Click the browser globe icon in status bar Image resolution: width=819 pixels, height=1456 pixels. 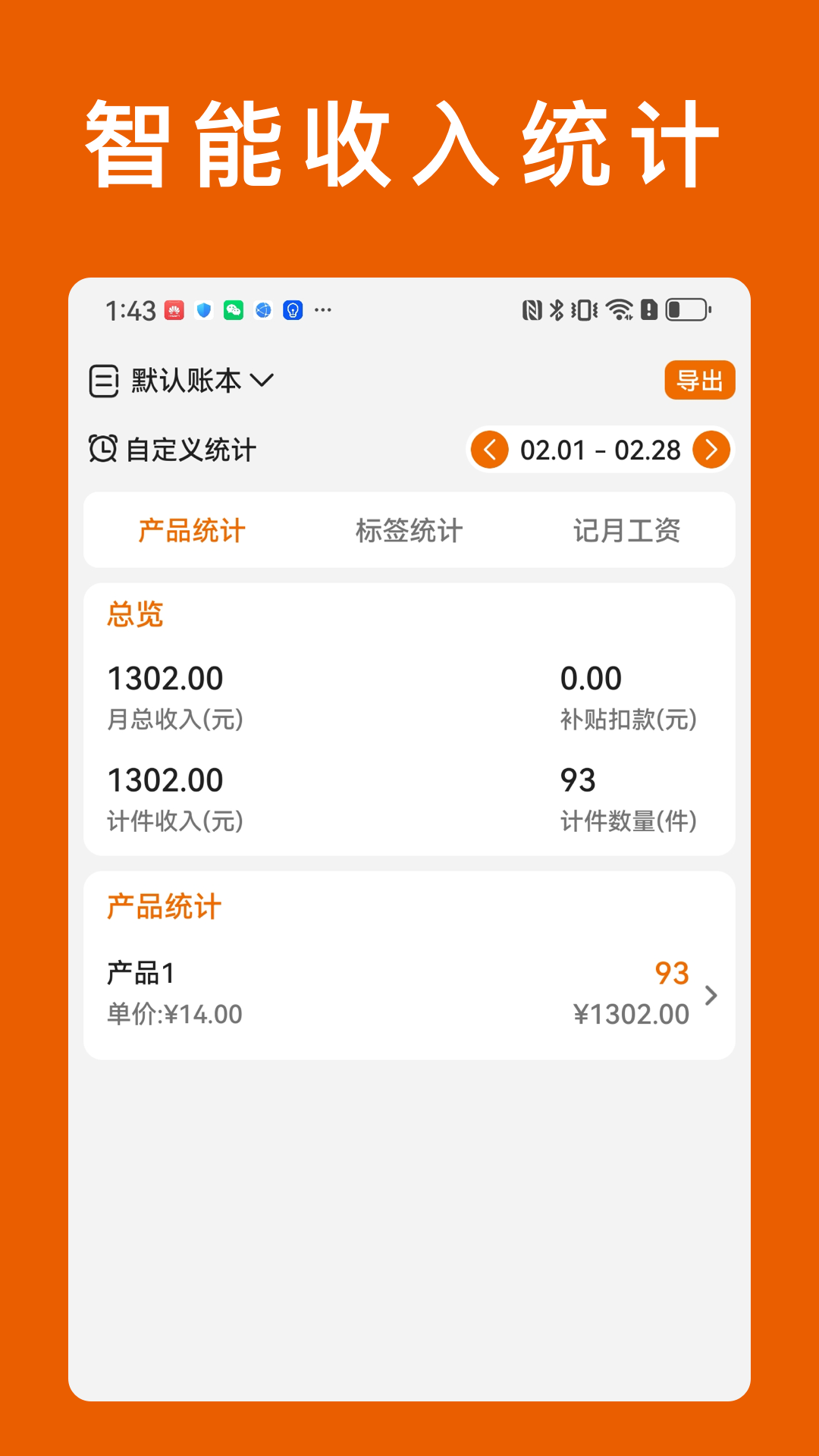[x=265, y=310]
